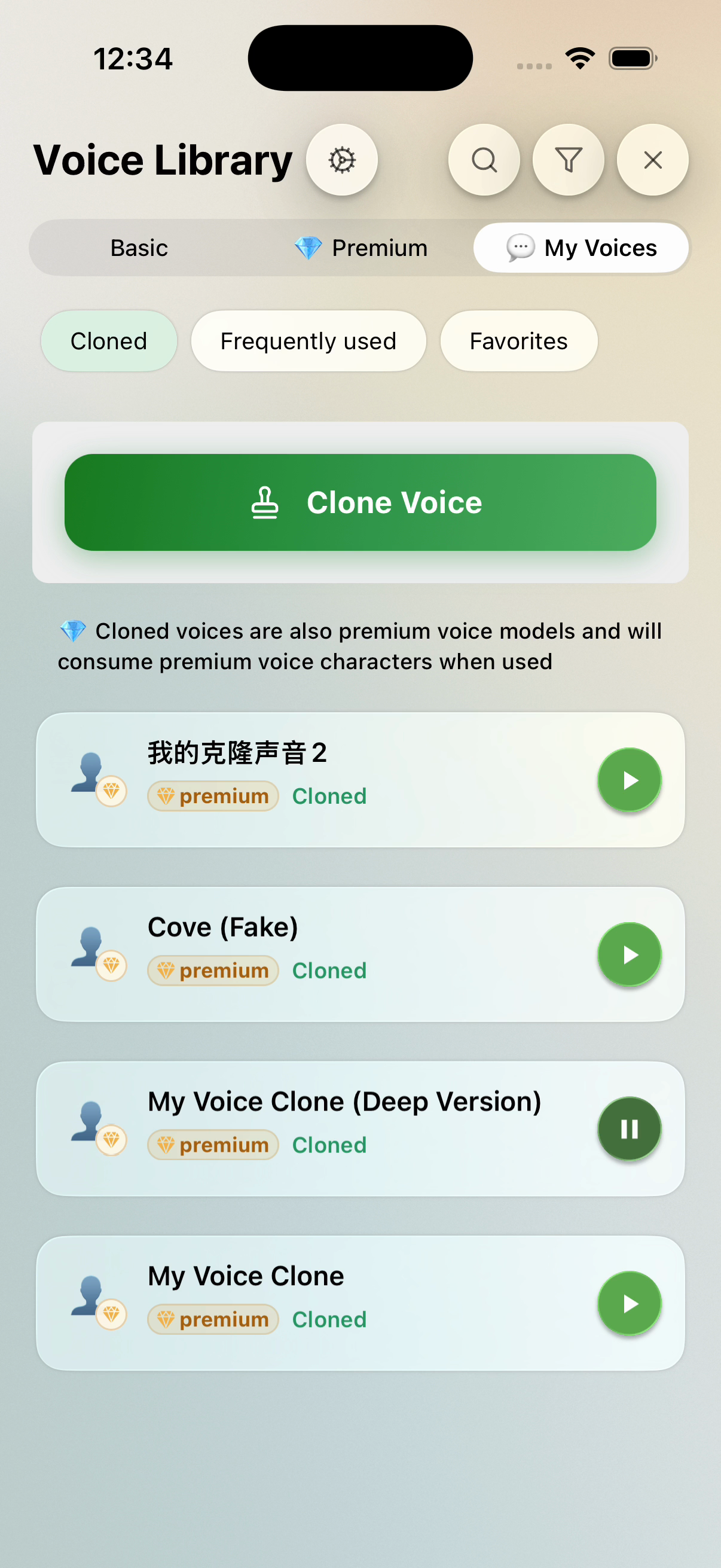This screenshot has width=721, height=1568.
Task: Open search in Voice Library
Action: click(484, 160)
